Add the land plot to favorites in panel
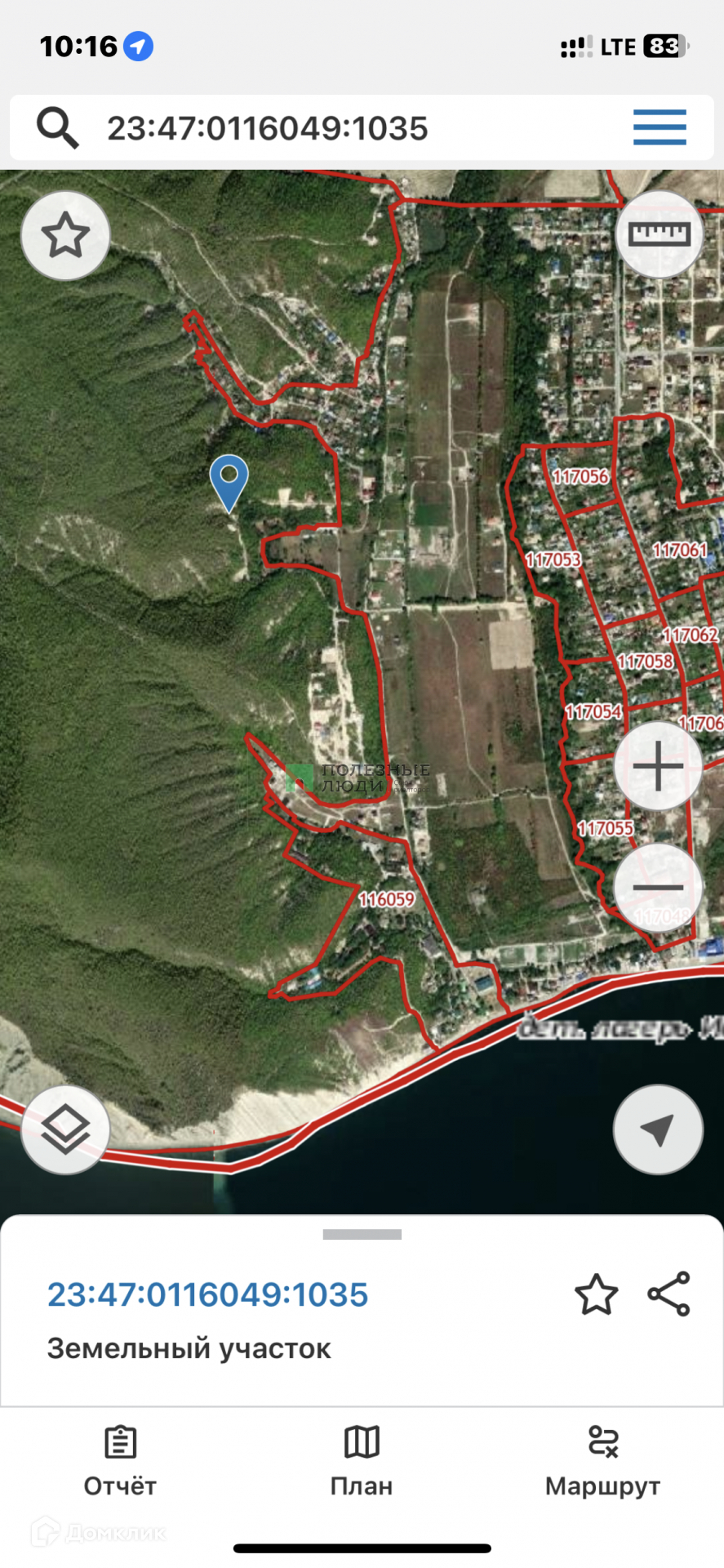Viewport: 724px width, 1568px height. tap(596, 1295)
